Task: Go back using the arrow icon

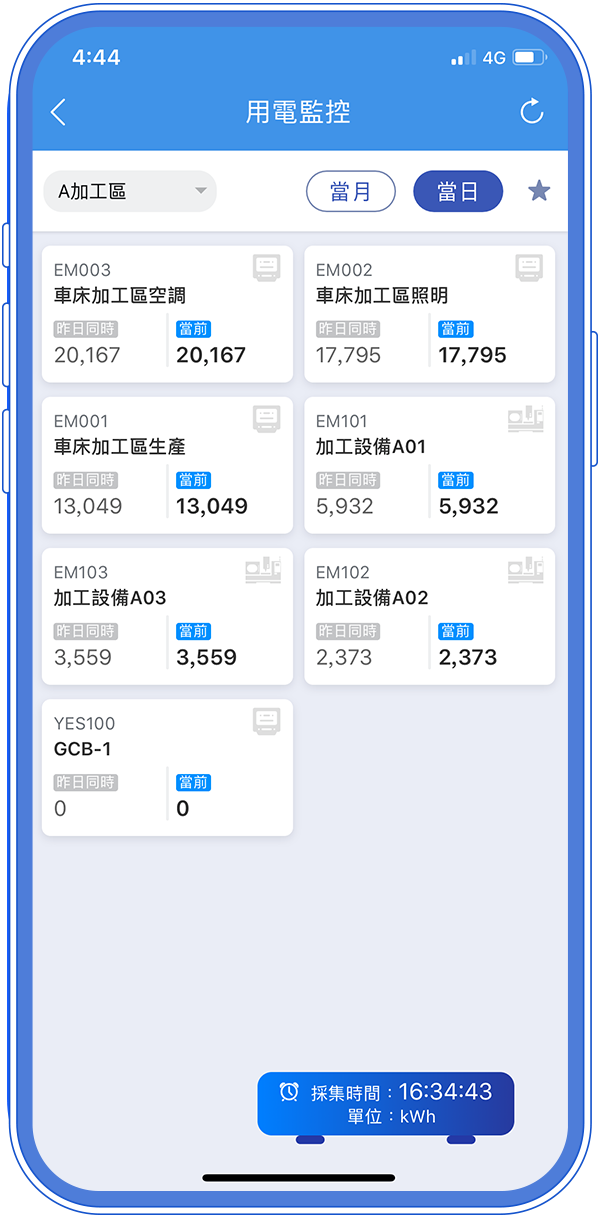Action: click(x=58, y=112)
